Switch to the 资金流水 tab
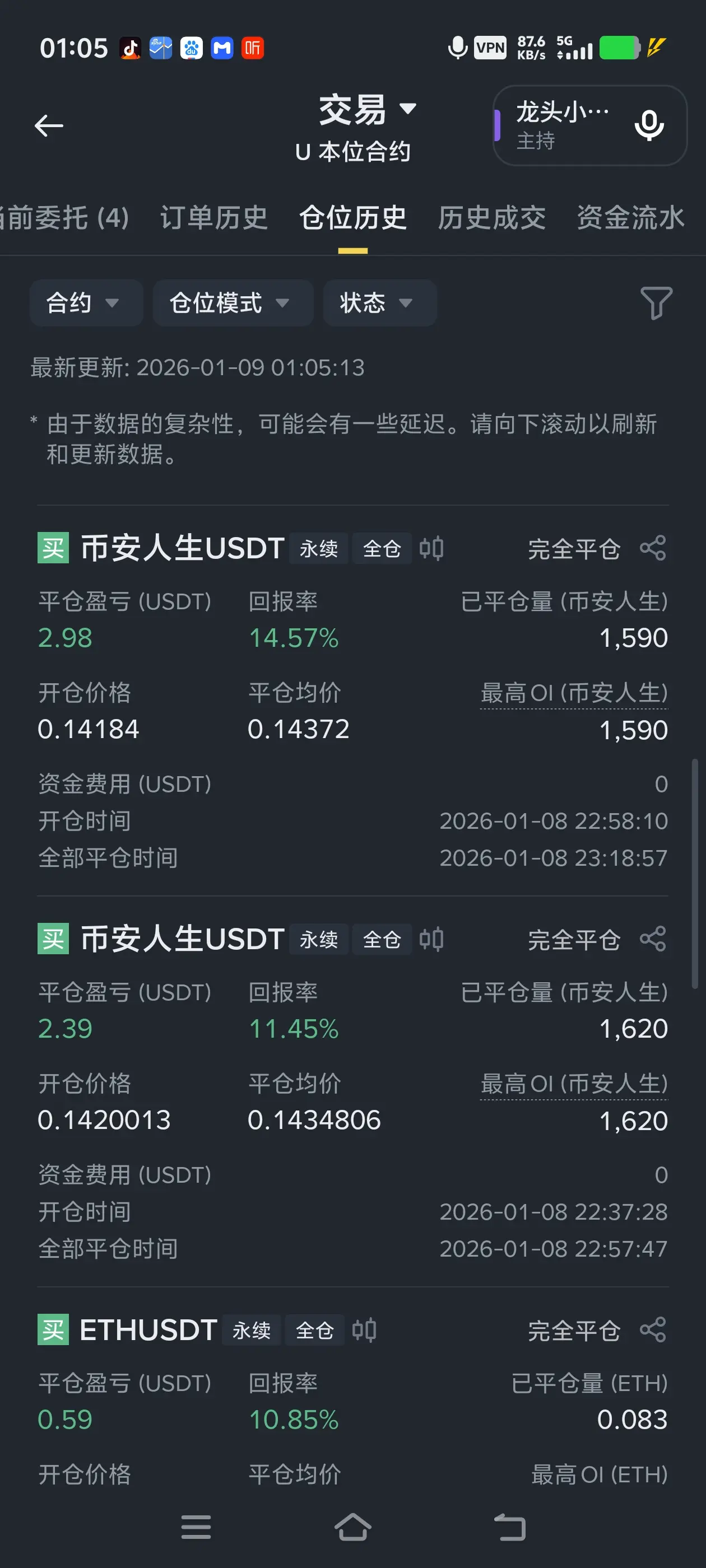Image resolution: width=706 pixels, height=1568 pixels. pyautogui.click(x=630, y=218)
